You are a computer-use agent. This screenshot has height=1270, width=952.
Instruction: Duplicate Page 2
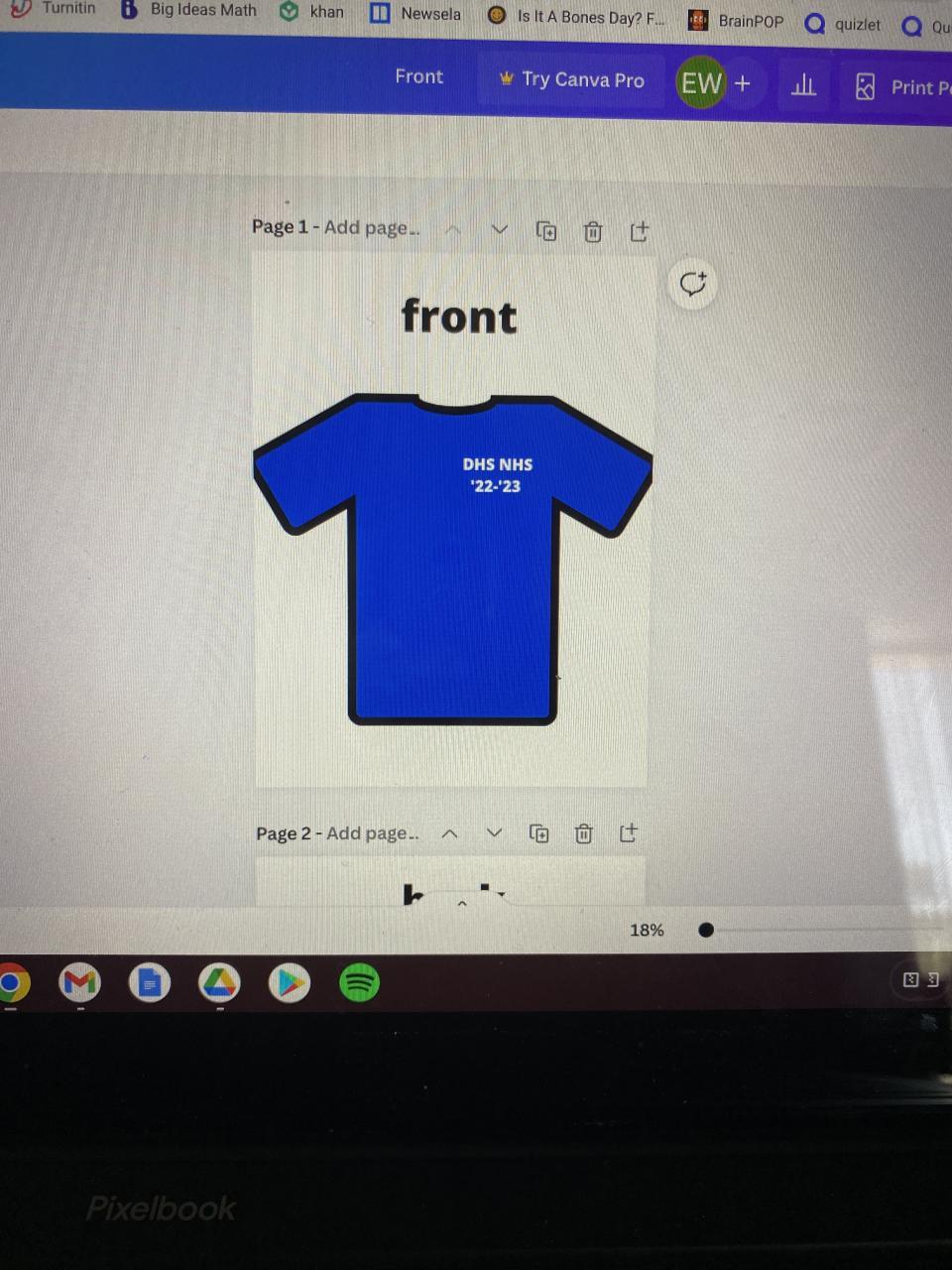(539, 833)
